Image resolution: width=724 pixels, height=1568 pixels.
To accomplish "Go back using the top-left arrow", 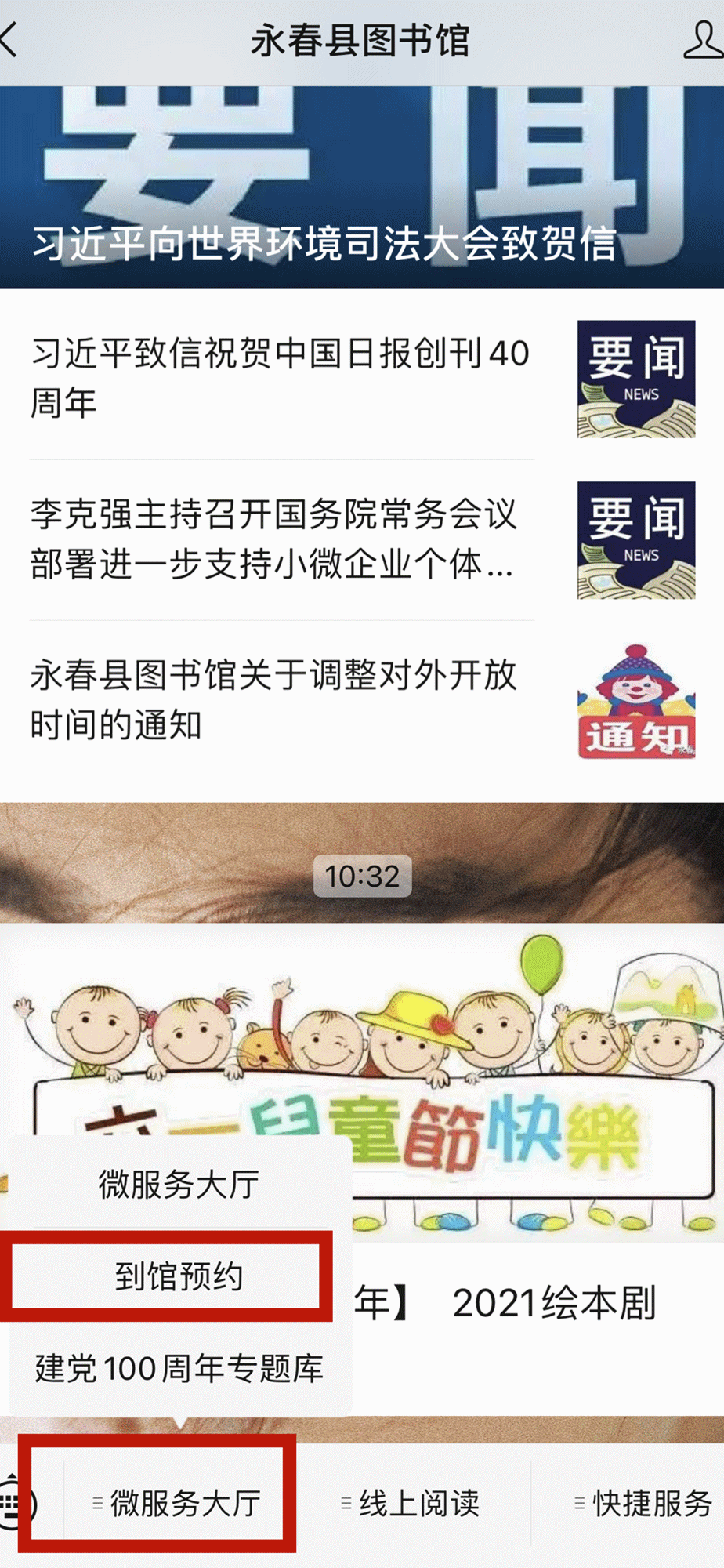I will 9,40.
